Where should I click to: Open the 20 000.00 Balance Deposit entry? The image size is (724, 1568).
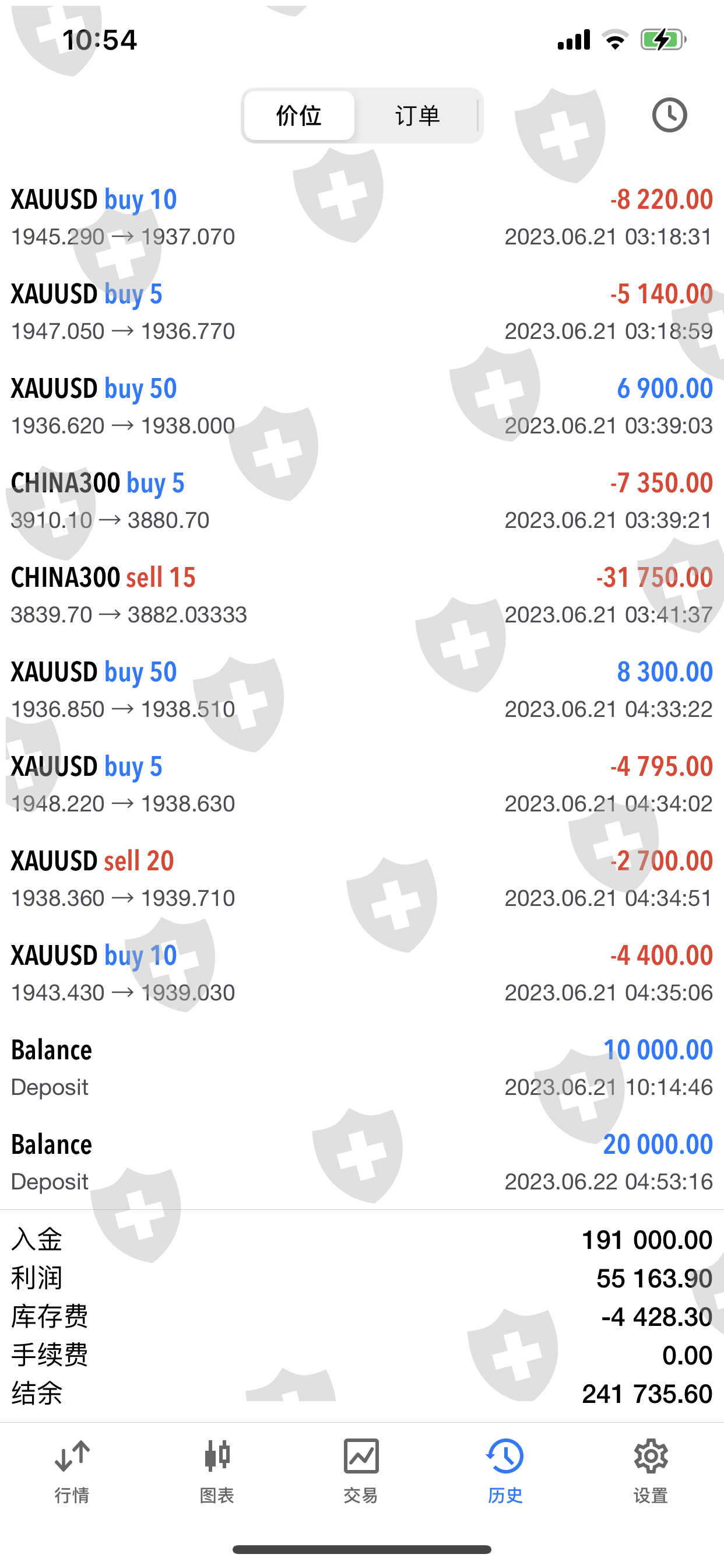coord(362,1162)
